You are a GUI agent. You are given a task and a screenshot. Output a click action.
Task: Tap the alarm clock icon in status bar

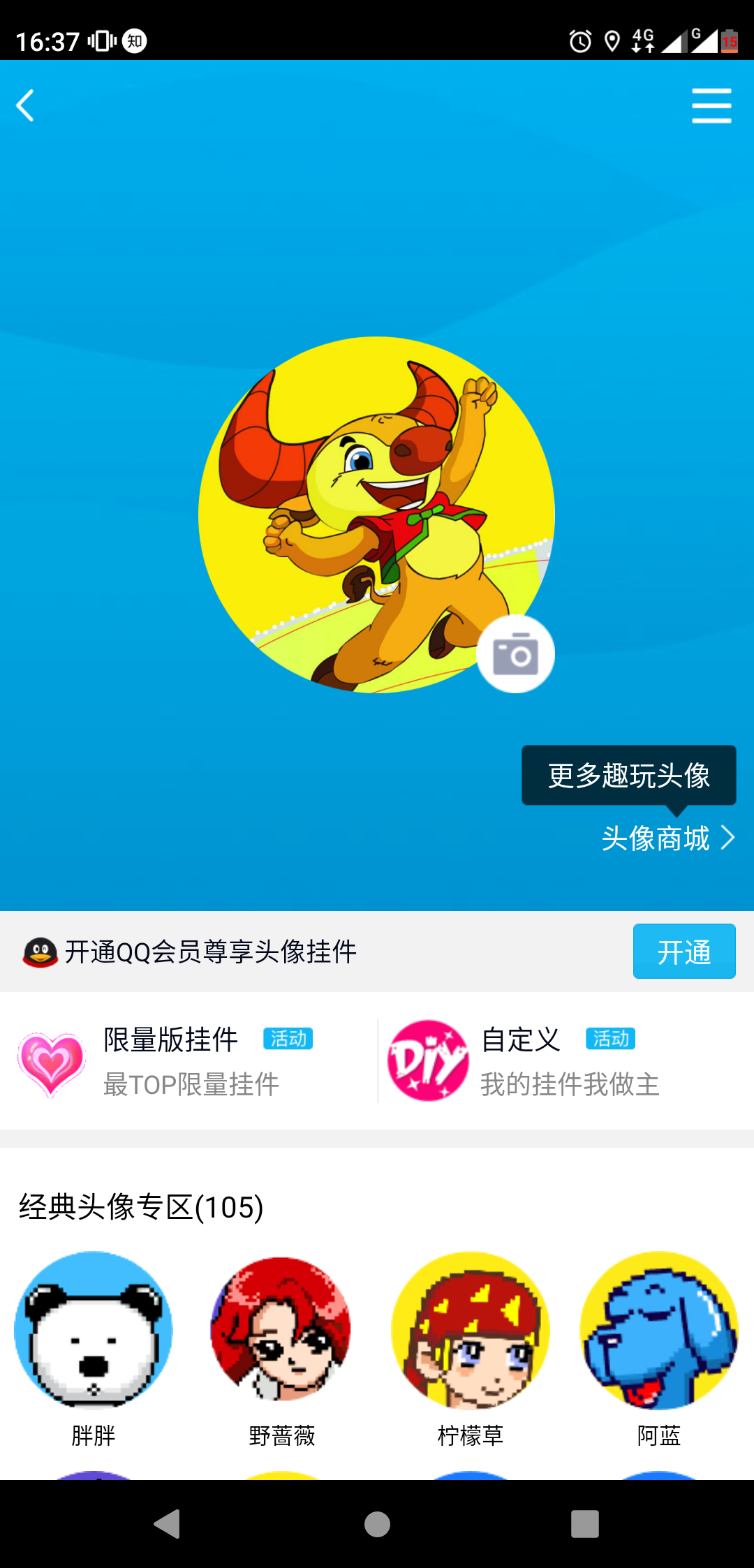coord(579,42)
